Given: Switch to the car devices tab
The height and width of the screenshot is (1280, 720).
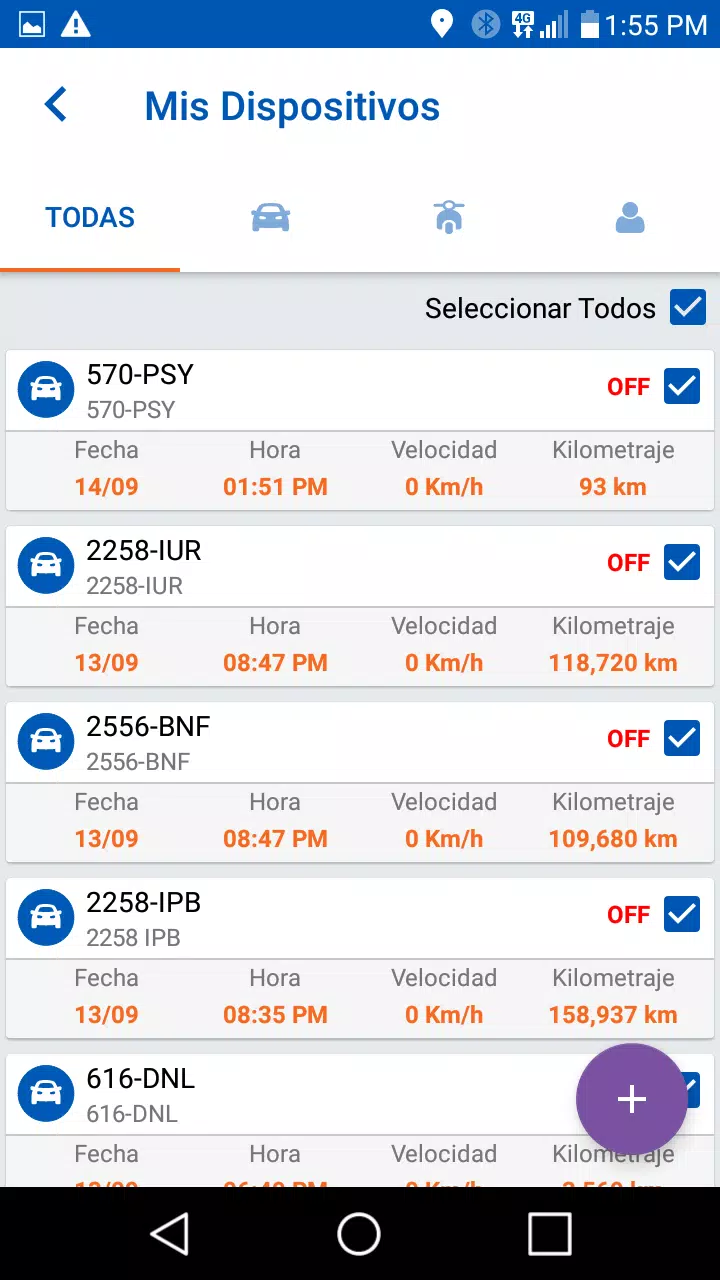Looking at the screenshot, I should (x=270, y=217).
